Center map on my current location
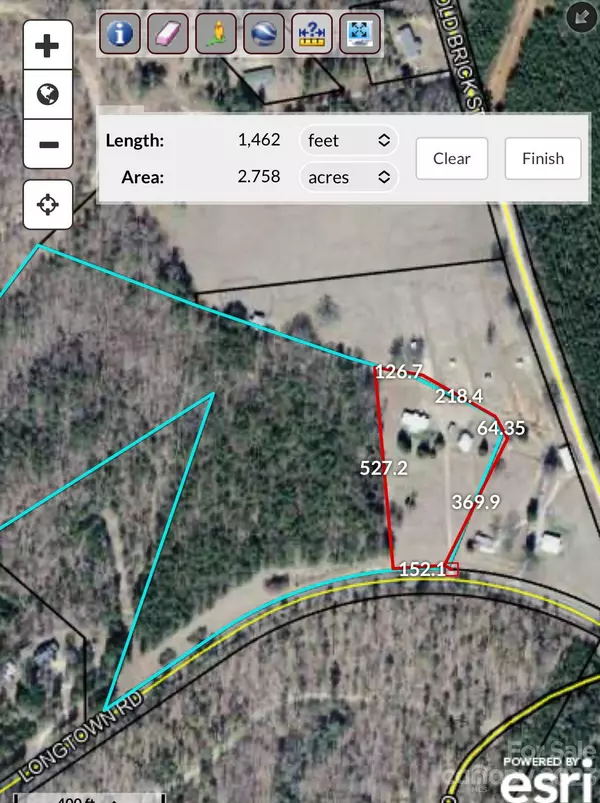 click(47, 206)
